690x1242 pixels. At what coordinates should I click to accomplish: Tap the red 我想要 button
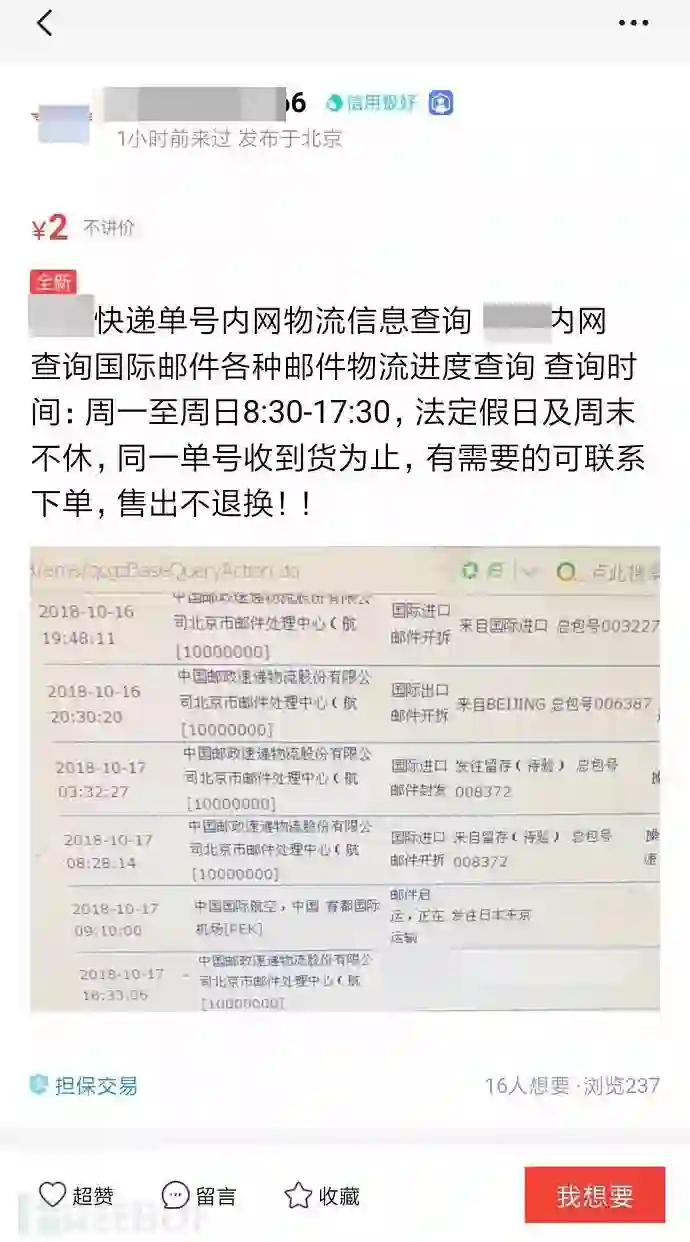(x=594, y=1195)
